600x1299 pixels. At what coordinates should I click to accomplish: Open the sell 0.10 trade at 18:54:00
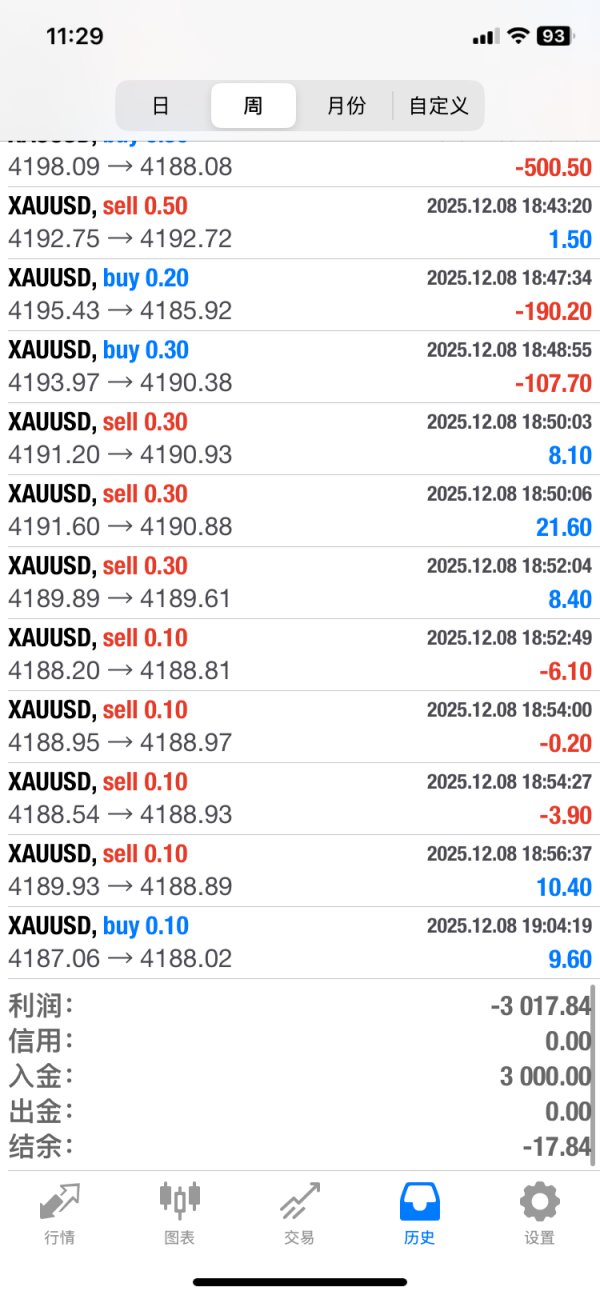point(300,727)
